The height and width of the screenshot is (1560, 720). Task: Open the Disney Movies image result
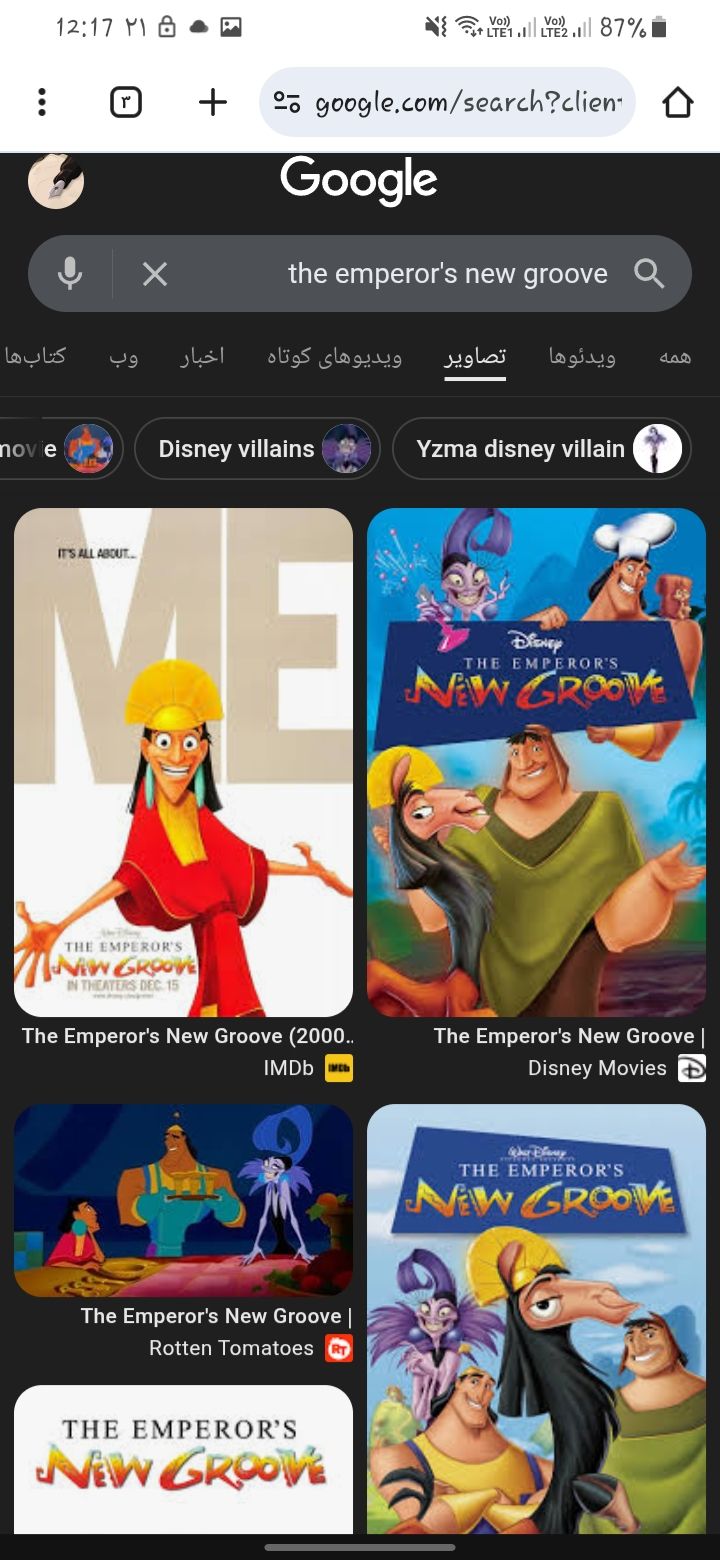[x=536, y=762]
